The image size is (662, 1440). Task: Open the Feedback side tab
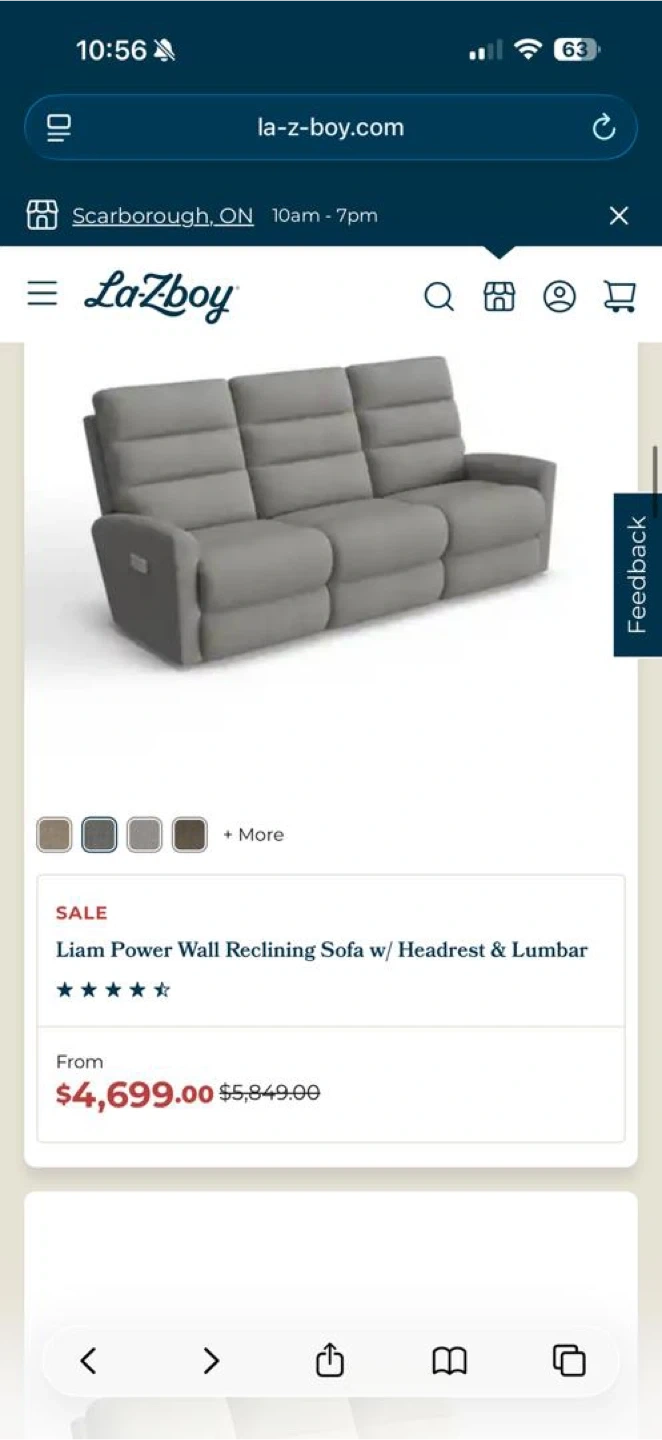click(x=637, y=574)
